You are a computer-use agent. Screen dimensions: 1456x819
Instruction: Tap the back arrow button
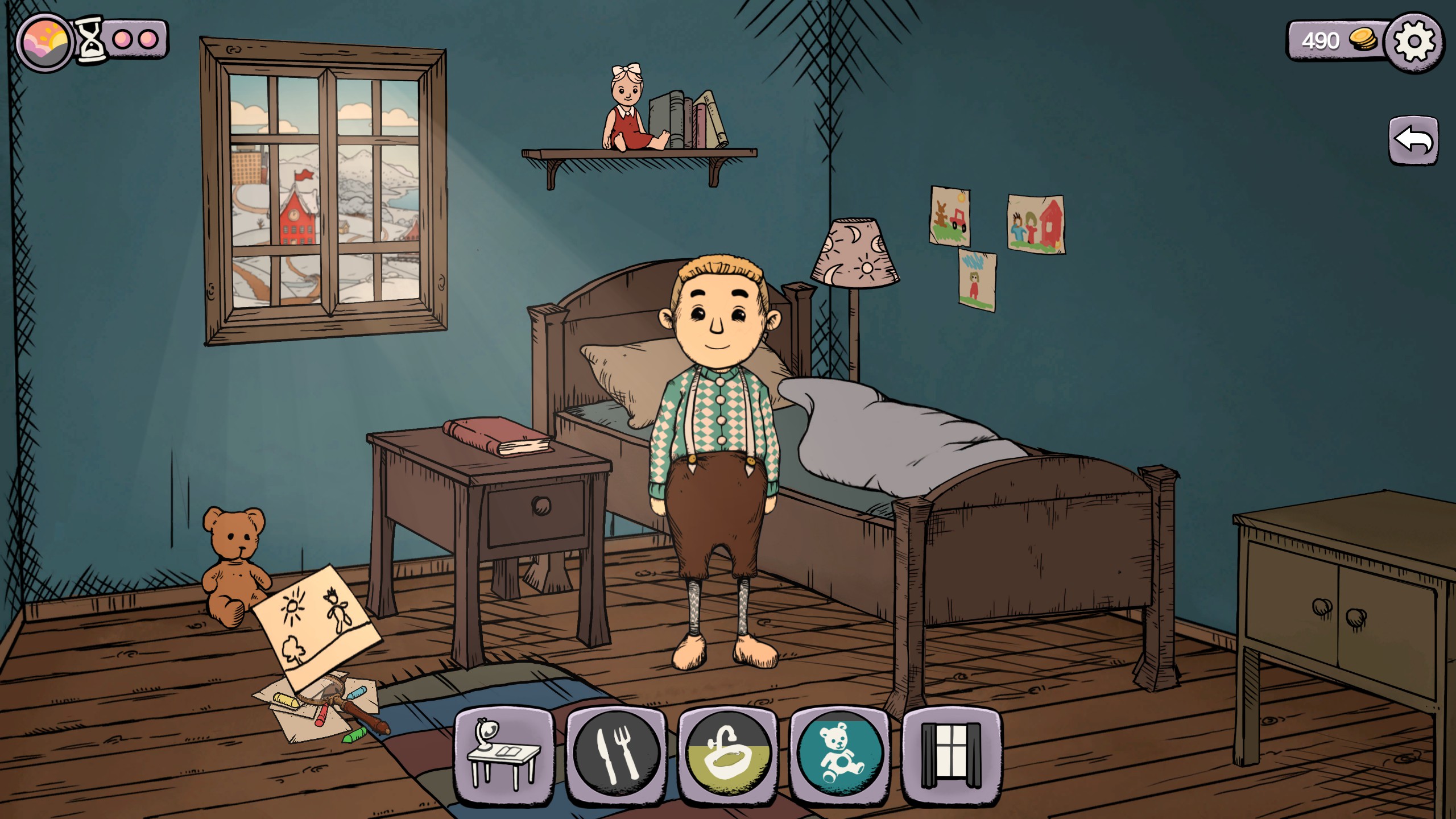pyautogui.click(x=1413, y=141)
